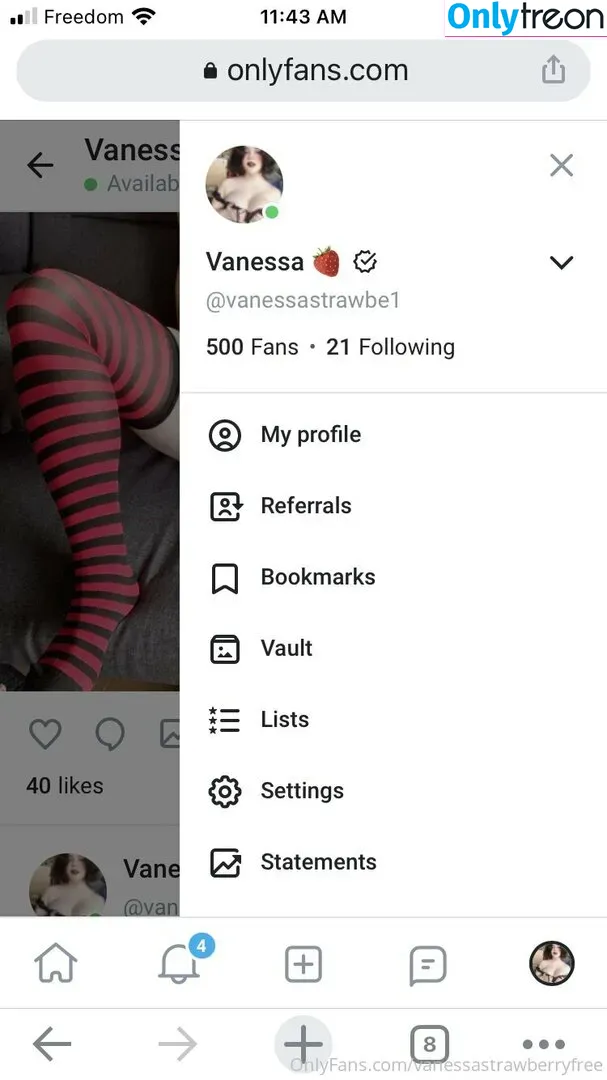The image size is (607, 1080).
Task: Open My profile
Action: click(309, 435)
